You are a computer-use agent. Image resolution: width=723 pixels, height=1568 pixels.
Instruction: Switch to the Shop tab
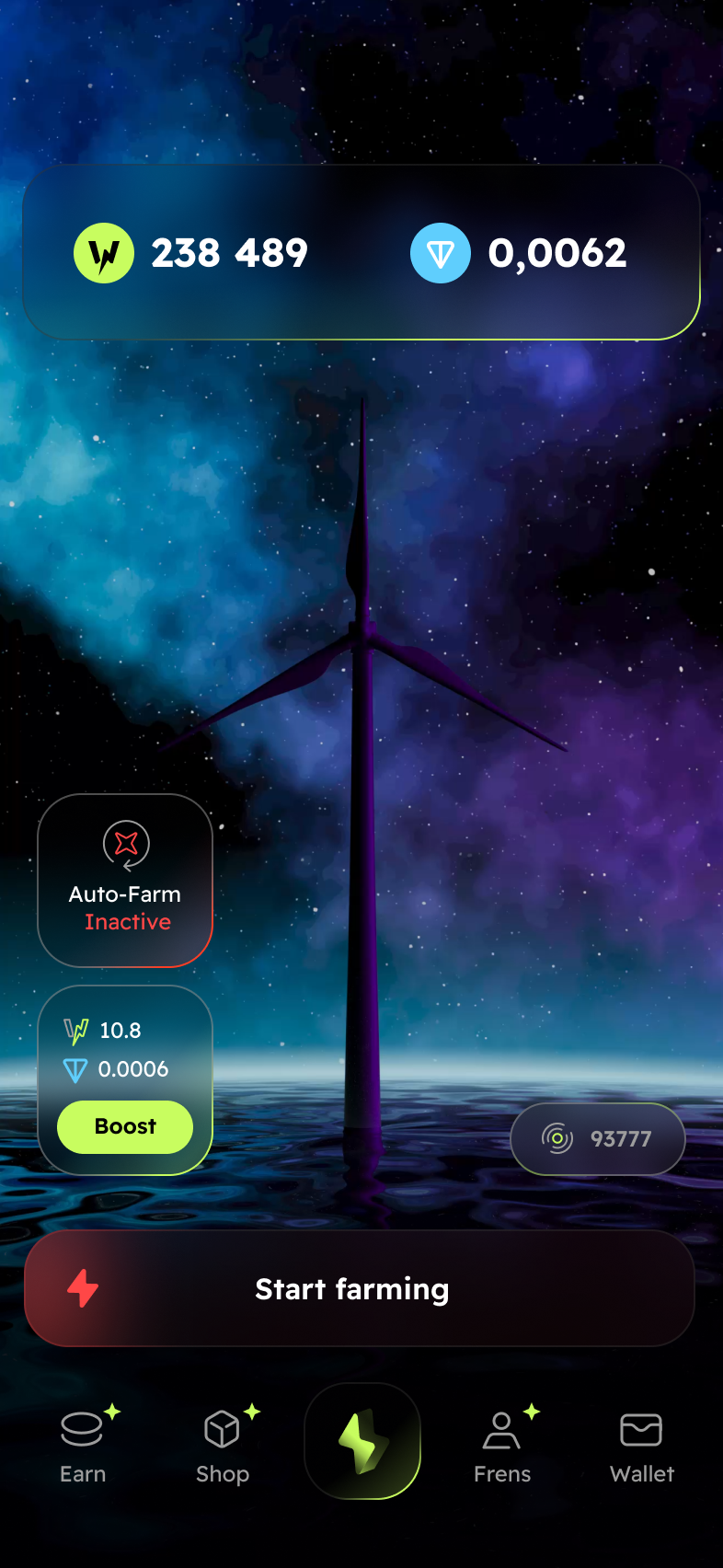pyautogui.click(x=223, y=1445)
